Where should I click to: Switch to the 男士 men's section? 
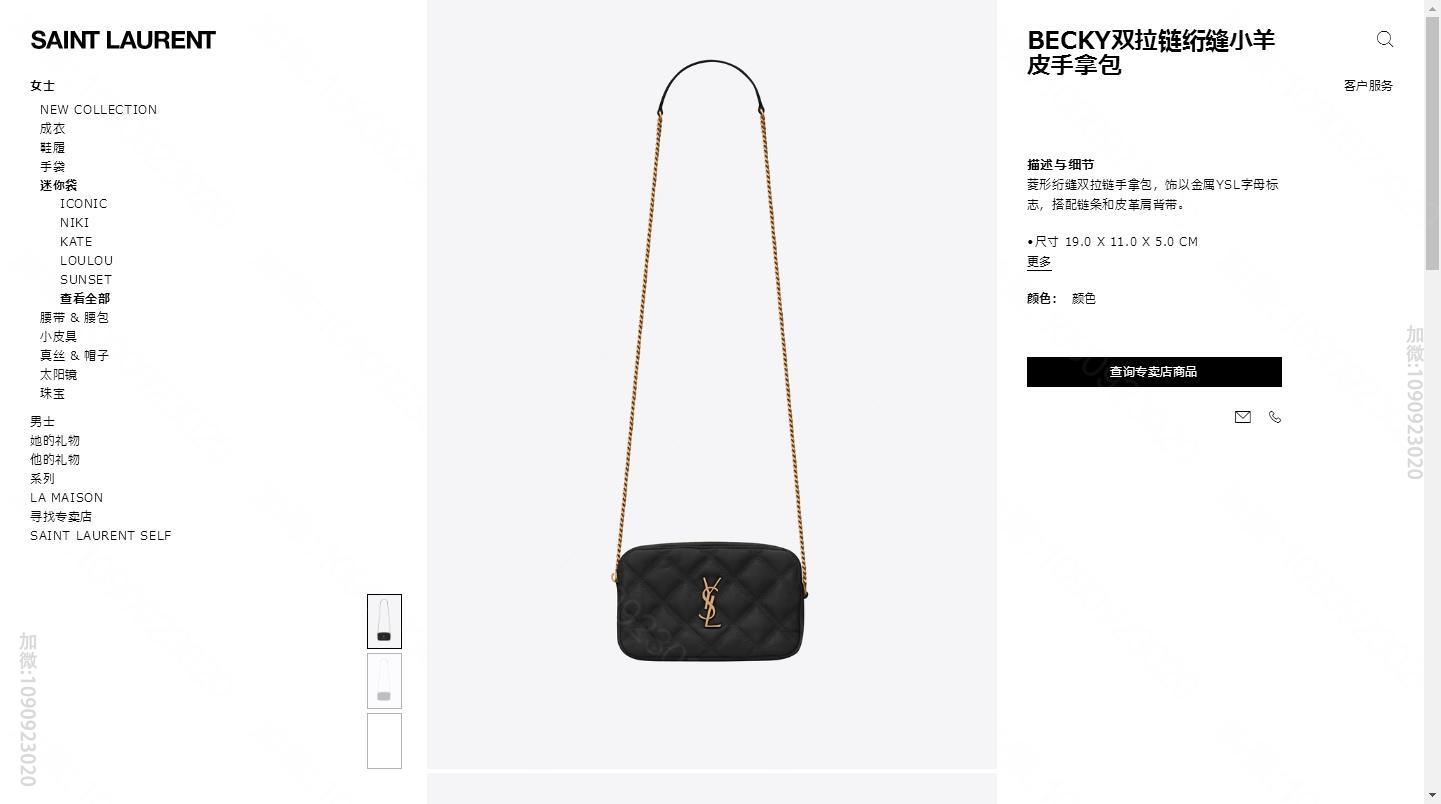pos(42,422)
